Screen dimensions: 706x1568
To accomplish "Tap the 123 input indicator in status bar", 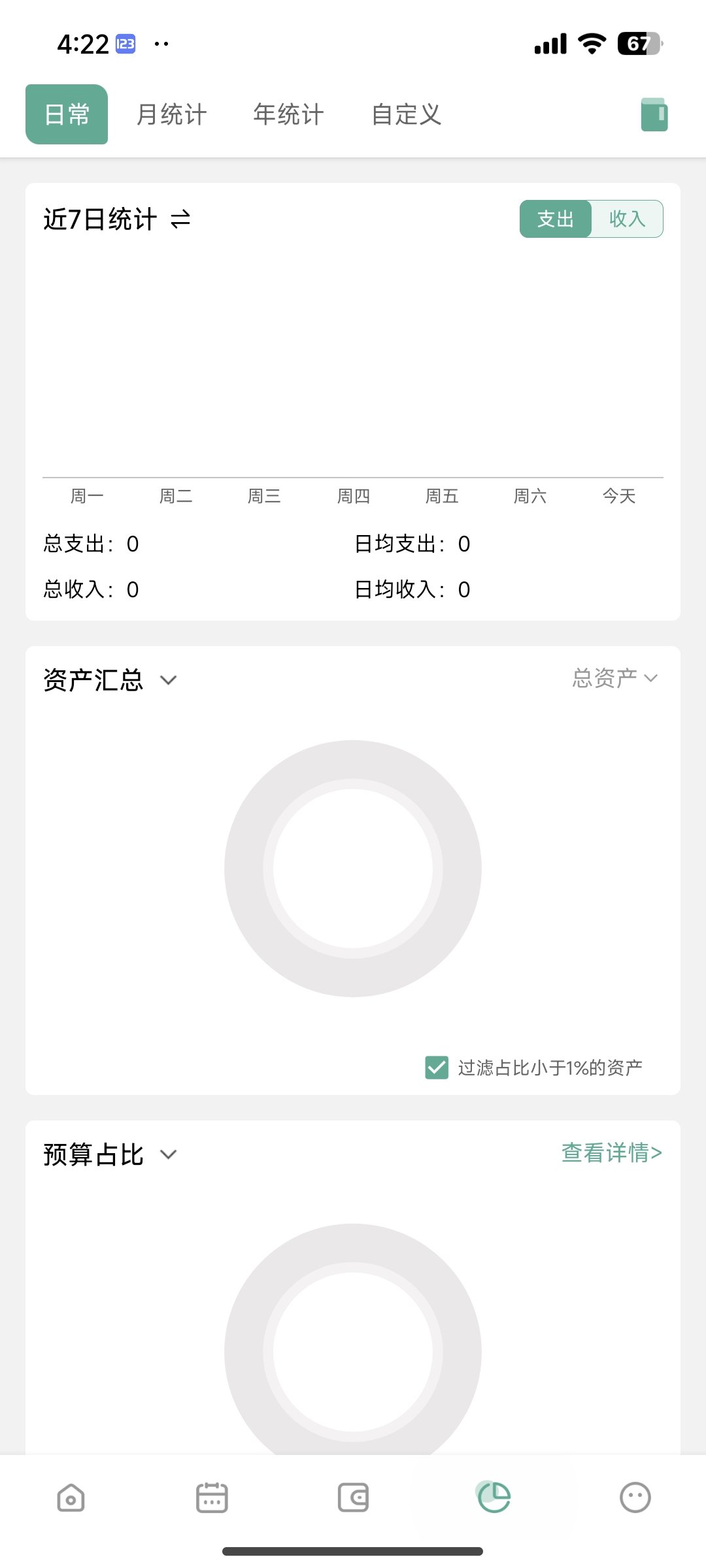I will (x=126, y=44).
